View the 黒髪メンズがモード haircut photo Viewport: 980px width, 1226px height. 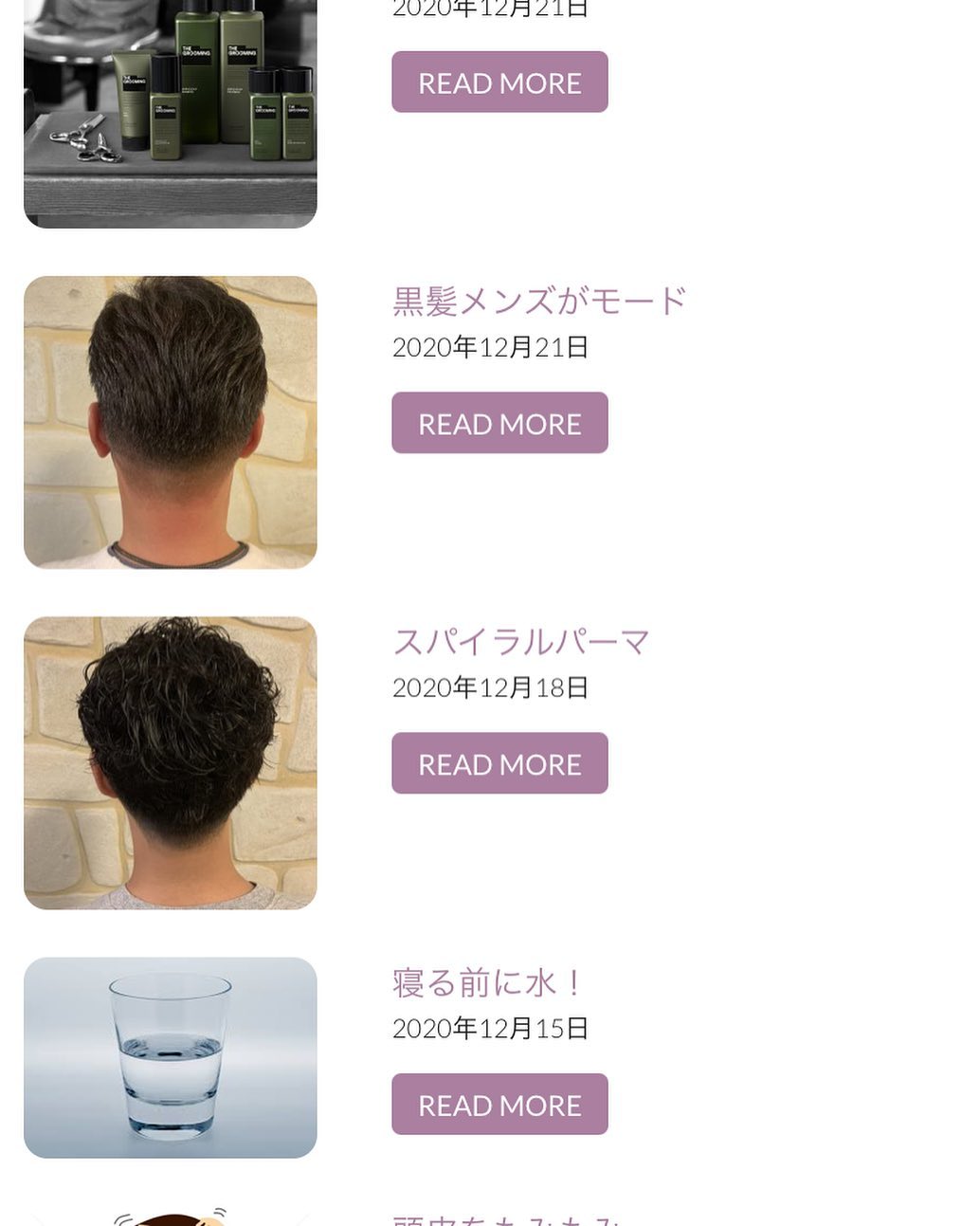point(171,423)
